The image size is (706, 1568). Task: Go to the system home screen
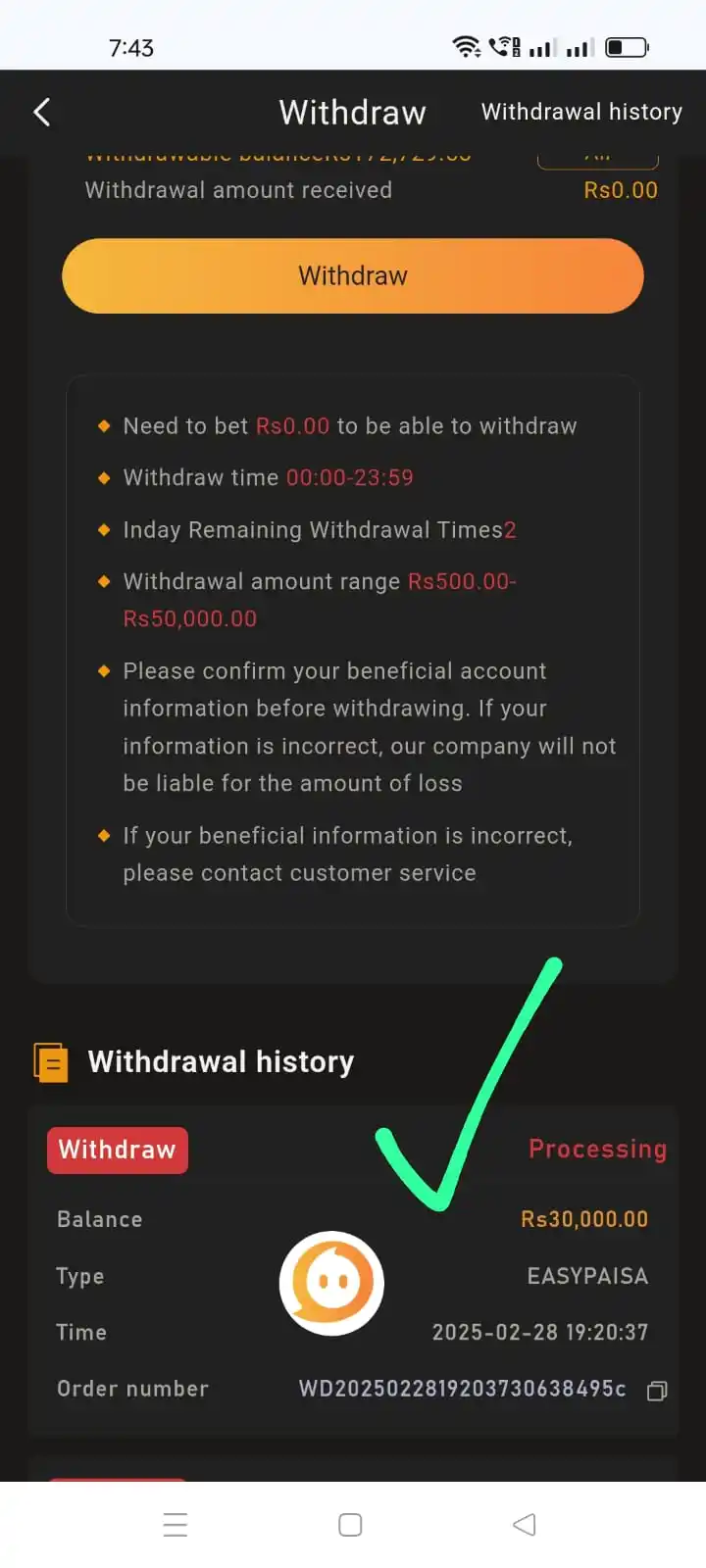pos(350,1525)
